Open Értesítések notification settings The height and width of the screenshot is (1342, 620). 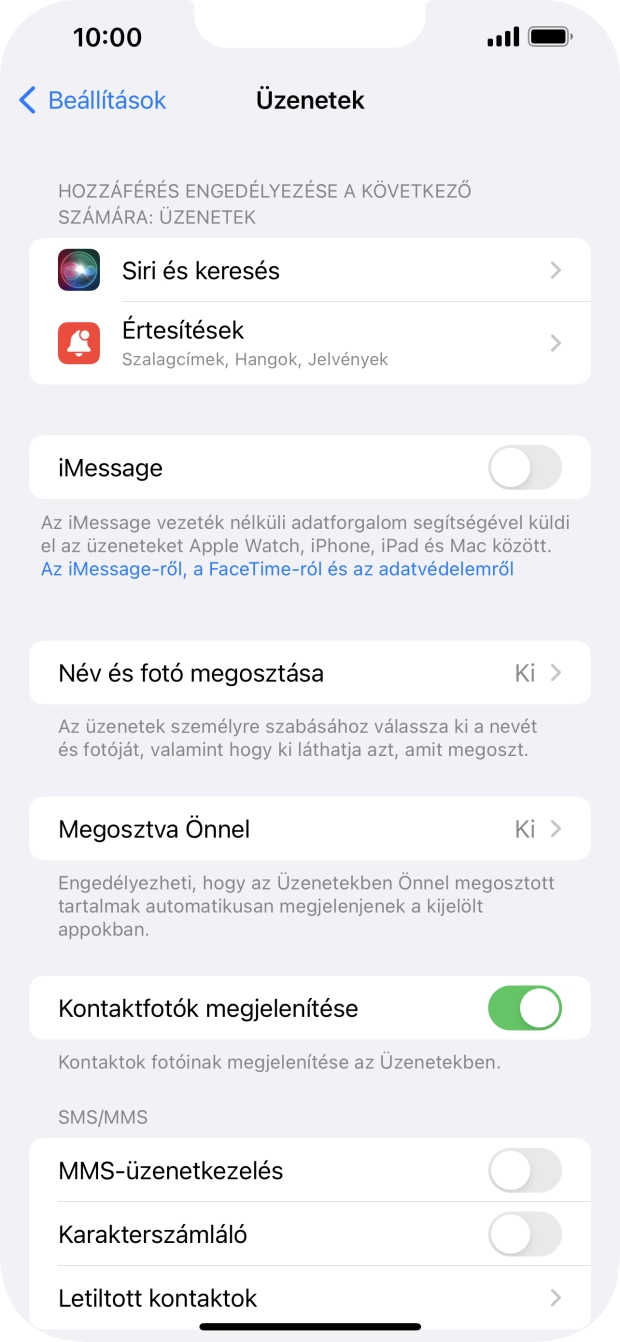(309, 343)
